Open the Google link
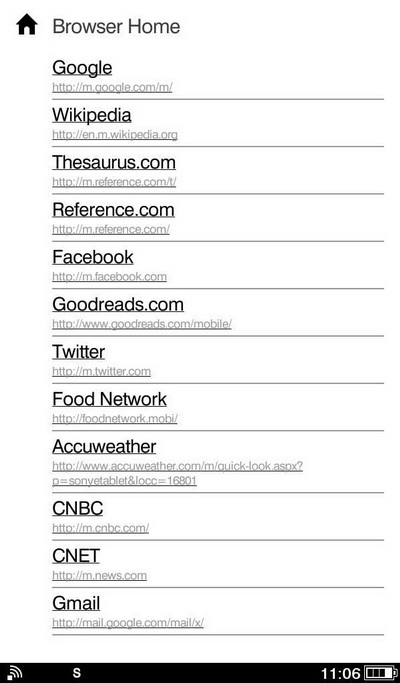Screen dimensions: 400x683 tap(82, 68)
